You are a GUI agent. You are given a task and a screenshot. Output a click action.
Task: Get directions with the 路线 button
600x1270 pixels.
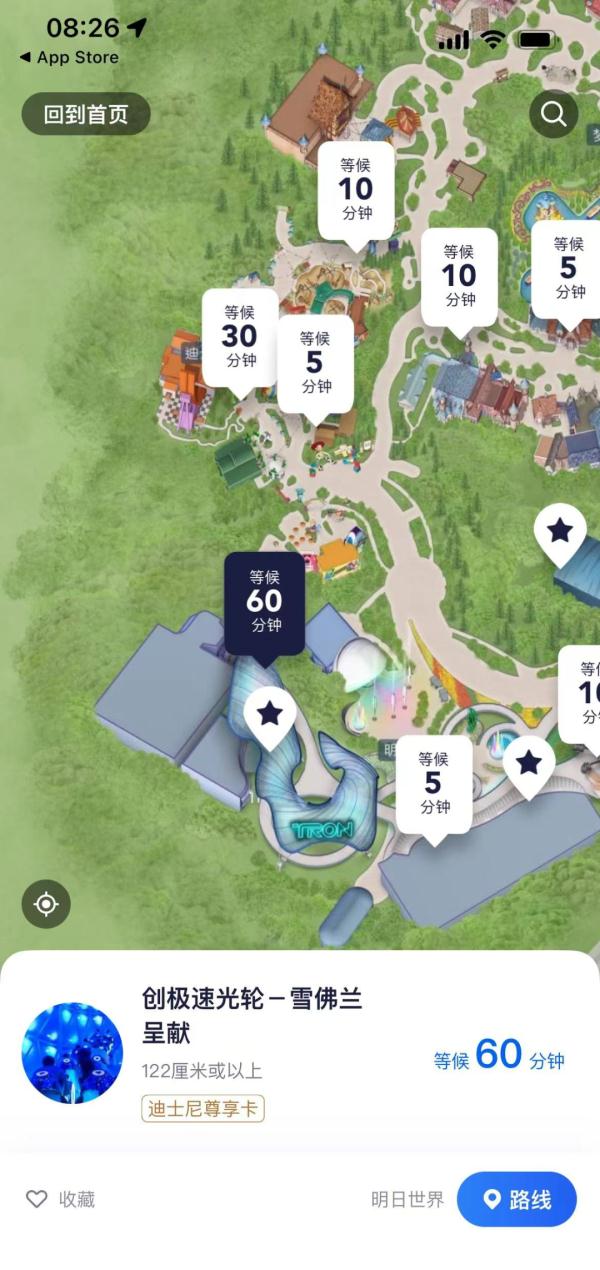(516, 1199)
